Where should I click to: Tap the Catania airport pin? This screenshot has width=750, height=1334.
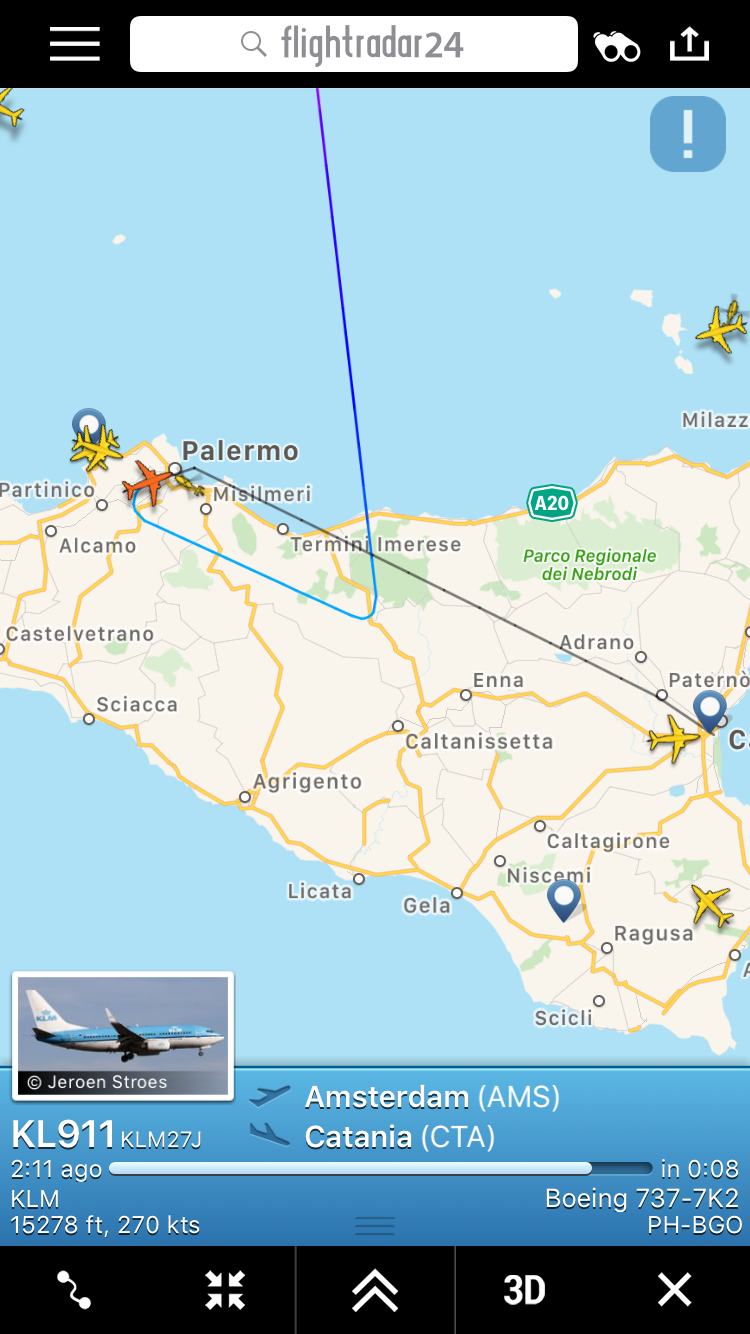pos(710,709)
